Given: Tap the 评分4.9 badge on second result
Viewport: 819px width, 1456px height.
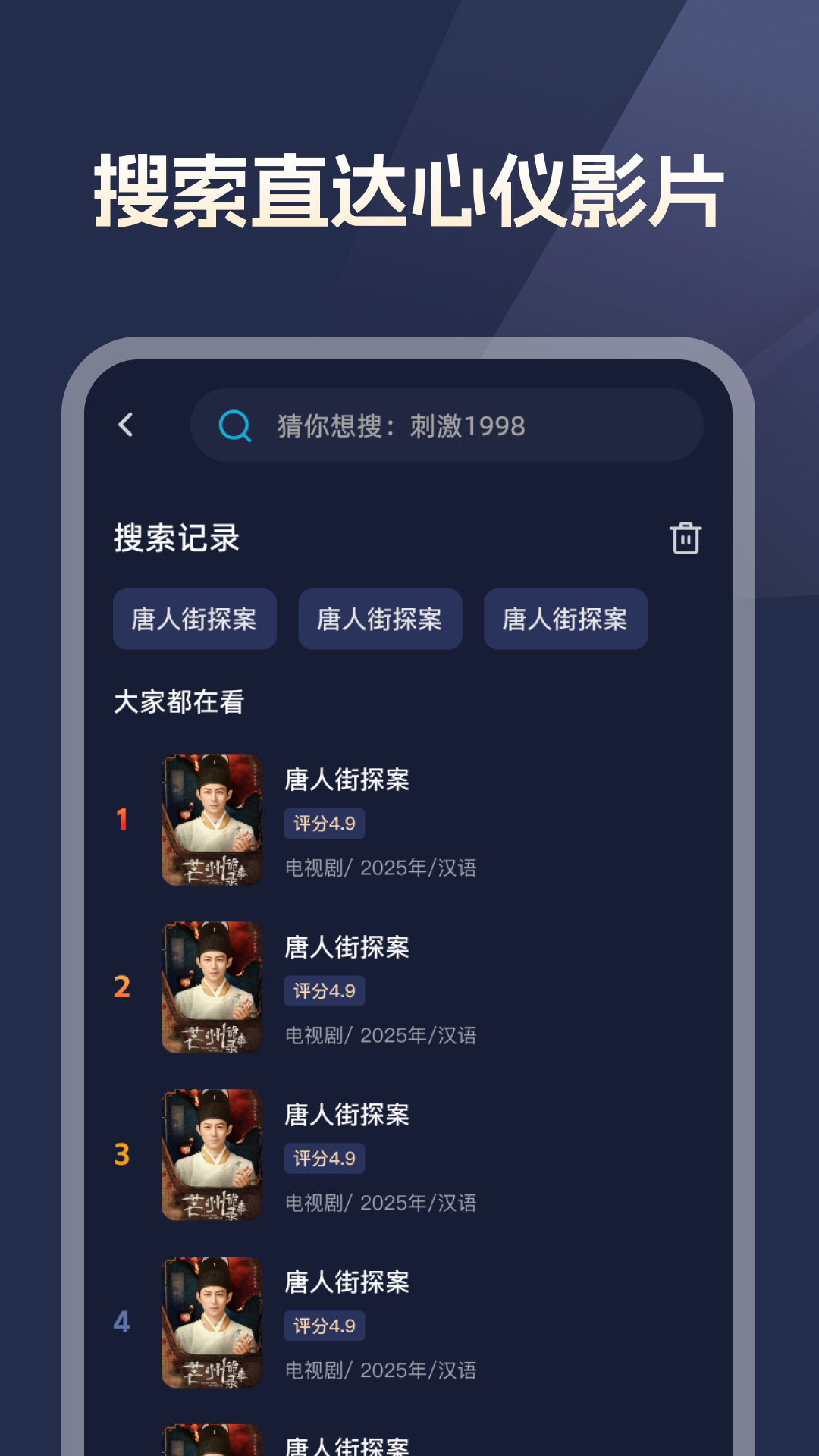Looking at the screenshot, I should [x=325, y=991].
